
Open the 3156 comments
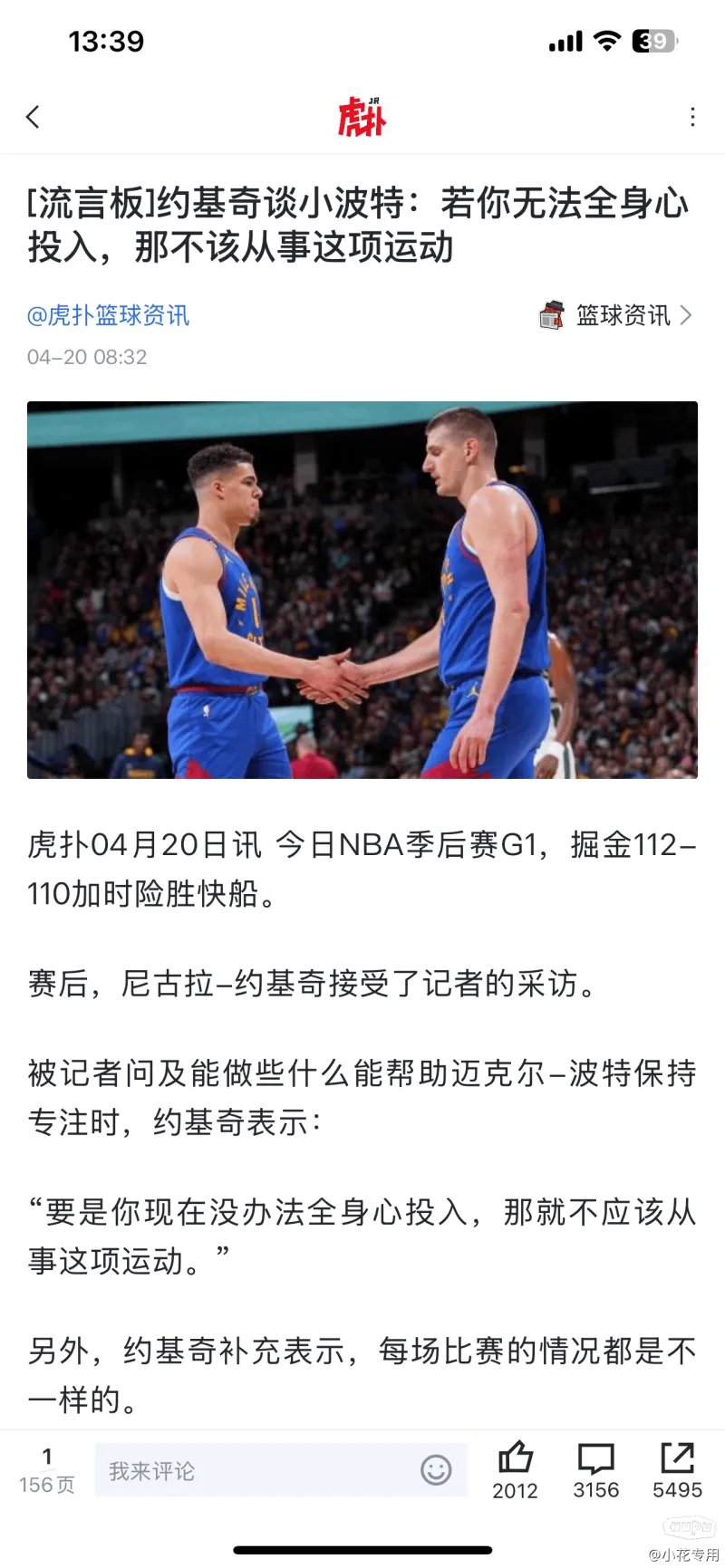[595, 1468]
